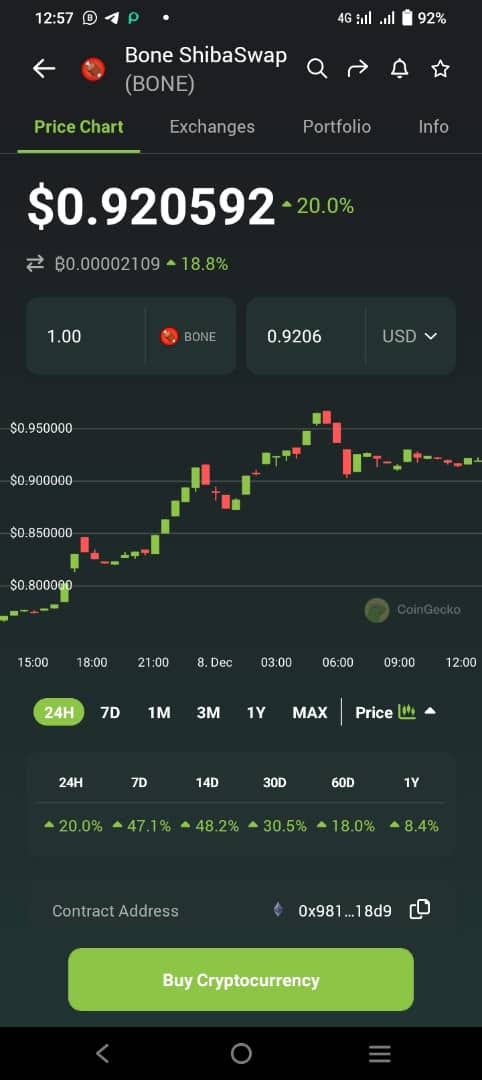Switch to the Portfolio tab
The image size is (482, 1080).
click(337, 127)
